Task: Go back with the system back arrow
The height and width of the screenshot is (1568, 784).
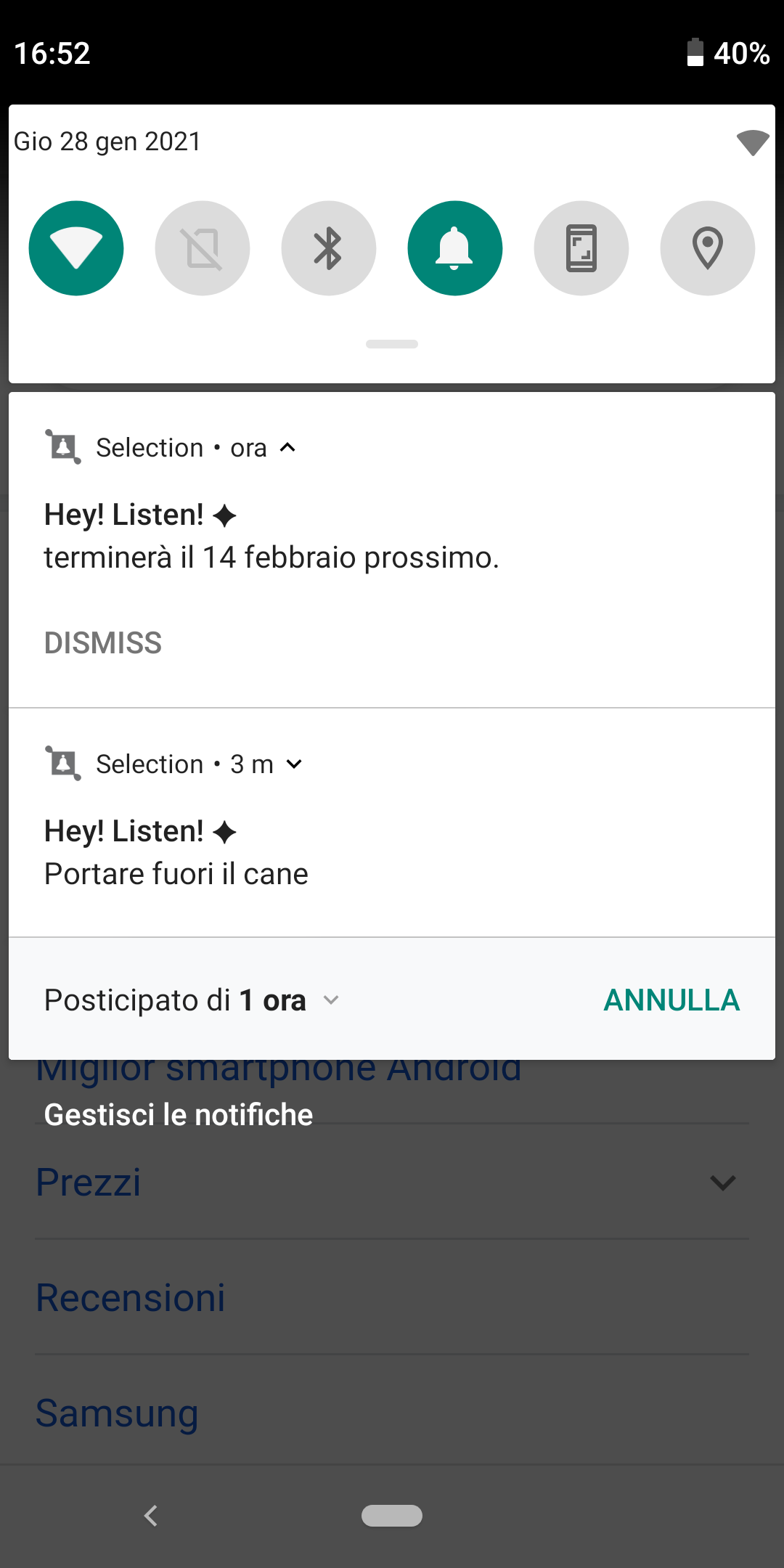Action: coord(151,1516)
